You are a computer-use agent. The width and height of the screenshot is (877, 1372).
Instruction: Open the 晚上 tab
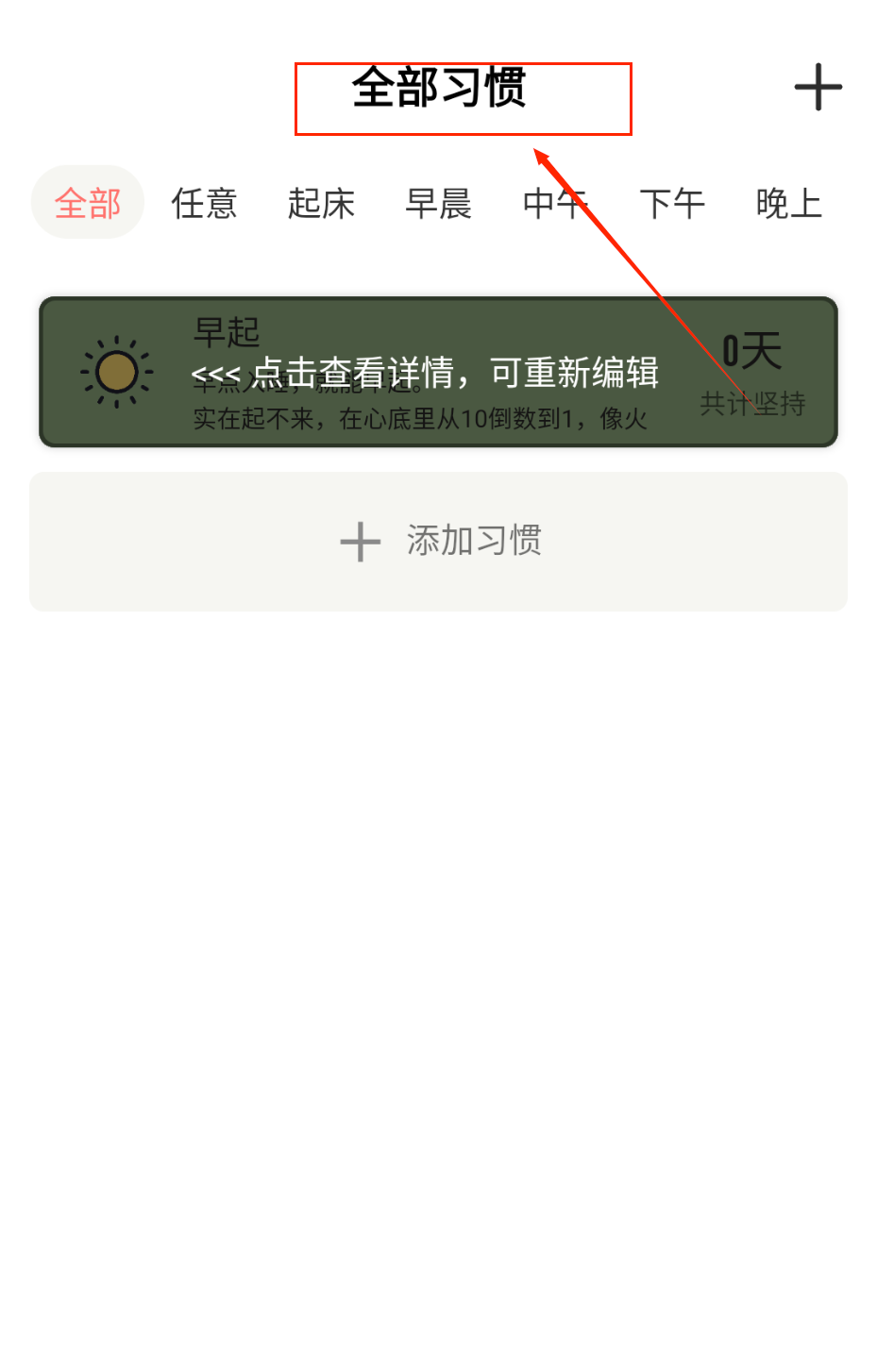click(789, 203)
